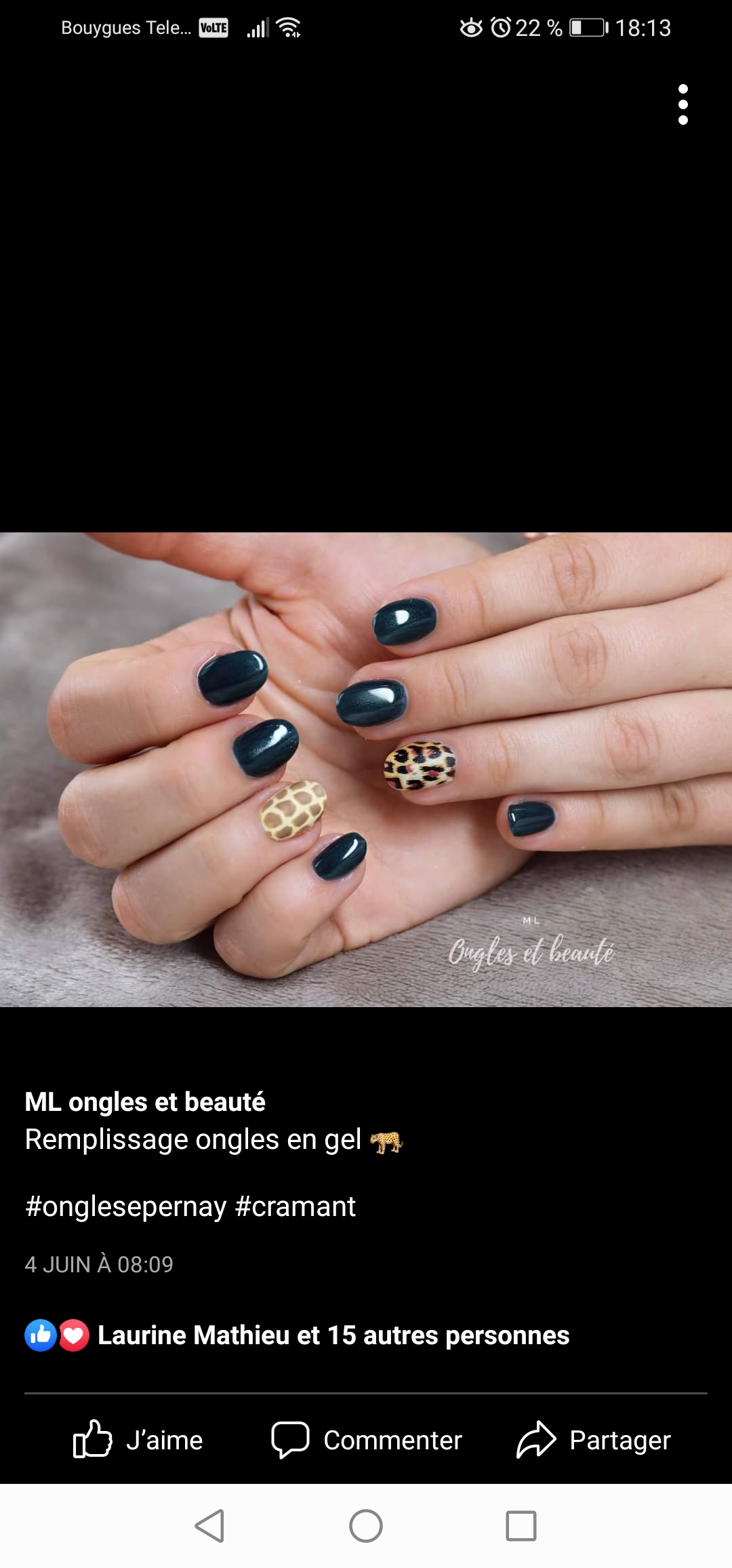Open the ML ongles et beauté page

[145, 1101]
